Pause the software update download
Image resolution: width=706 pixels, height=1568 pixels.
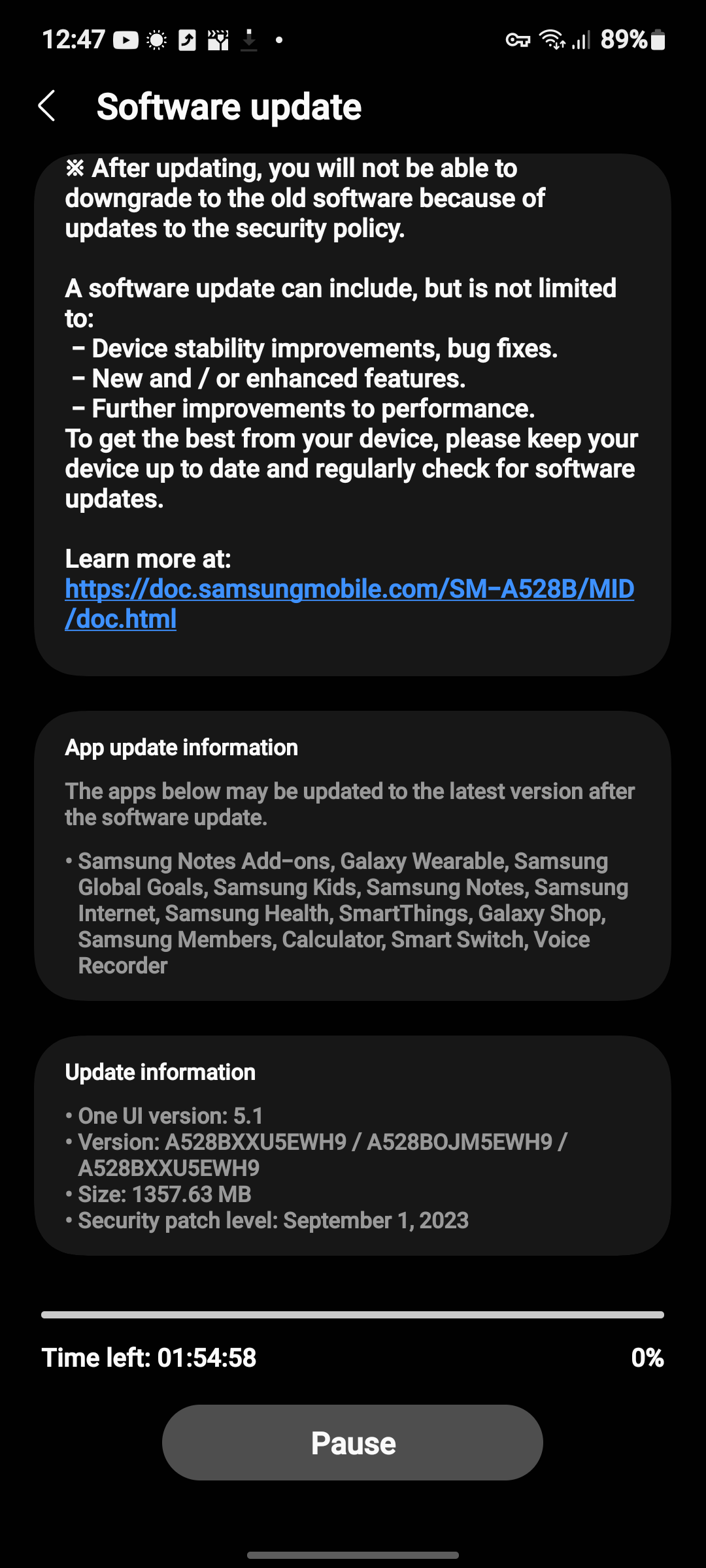pos(352,1443)
